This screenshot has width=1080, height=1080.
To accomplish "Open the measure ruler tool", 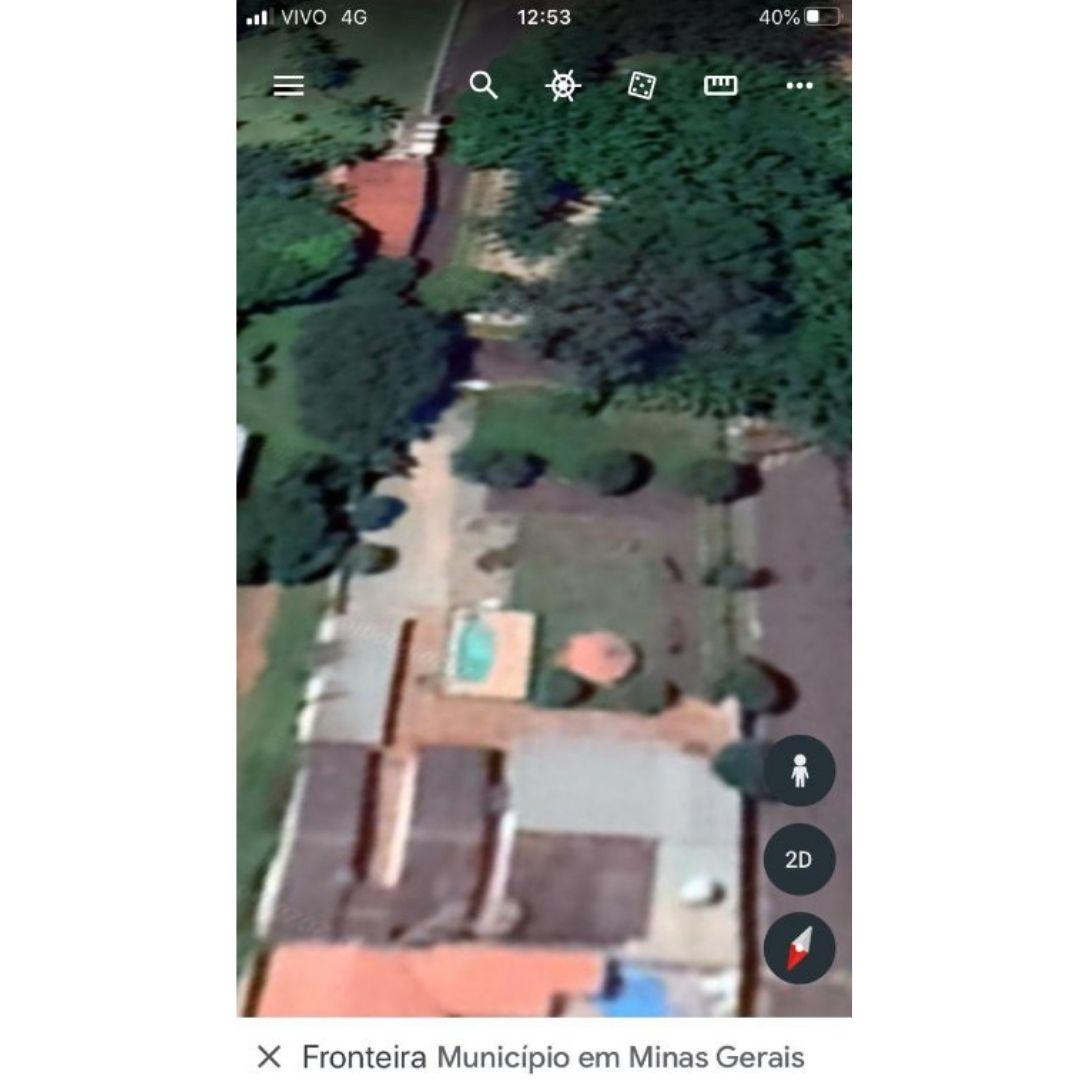I will click(x=720, y=86).
